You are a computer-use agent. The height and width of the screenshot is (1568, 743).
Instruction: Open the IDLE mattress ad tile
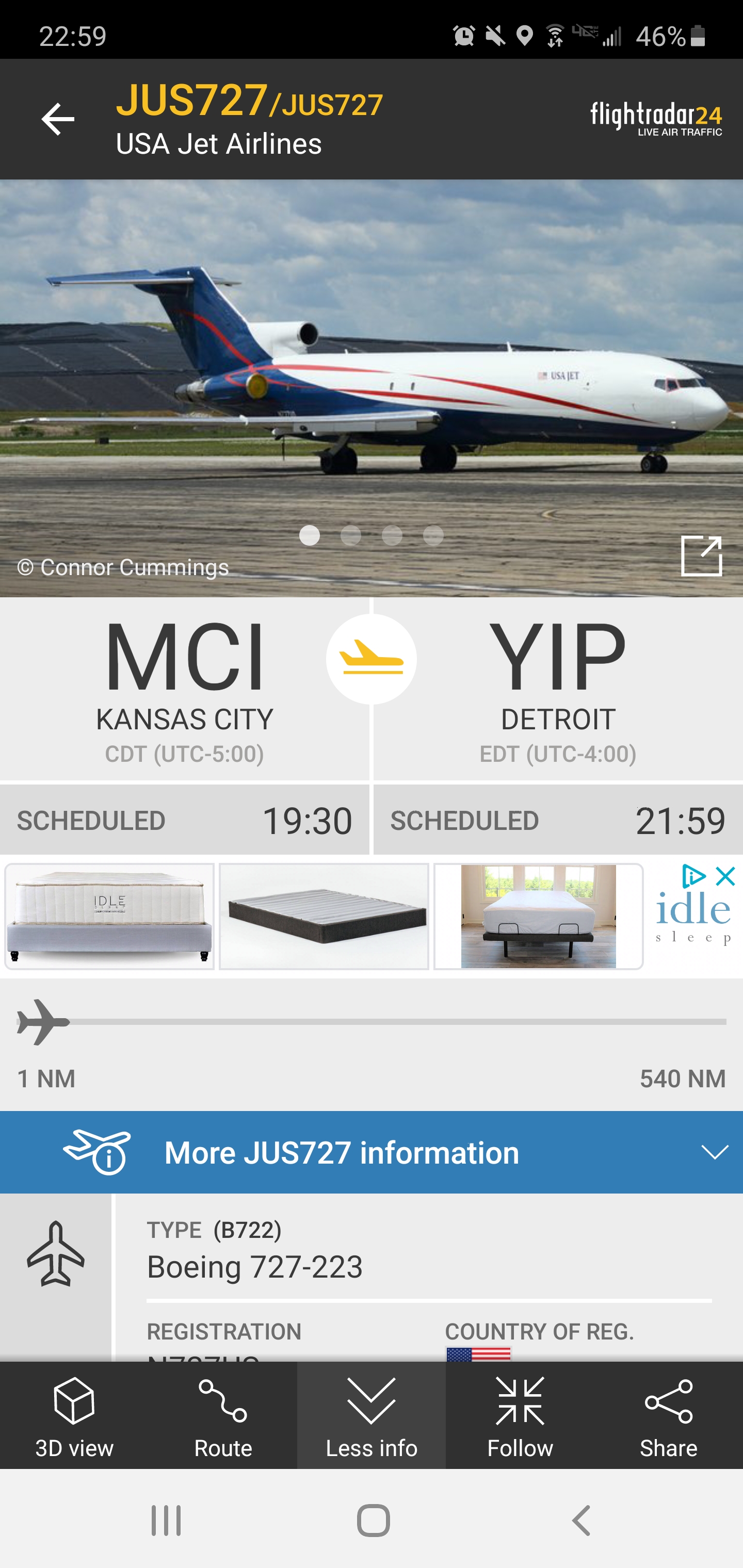pos(109,916)
